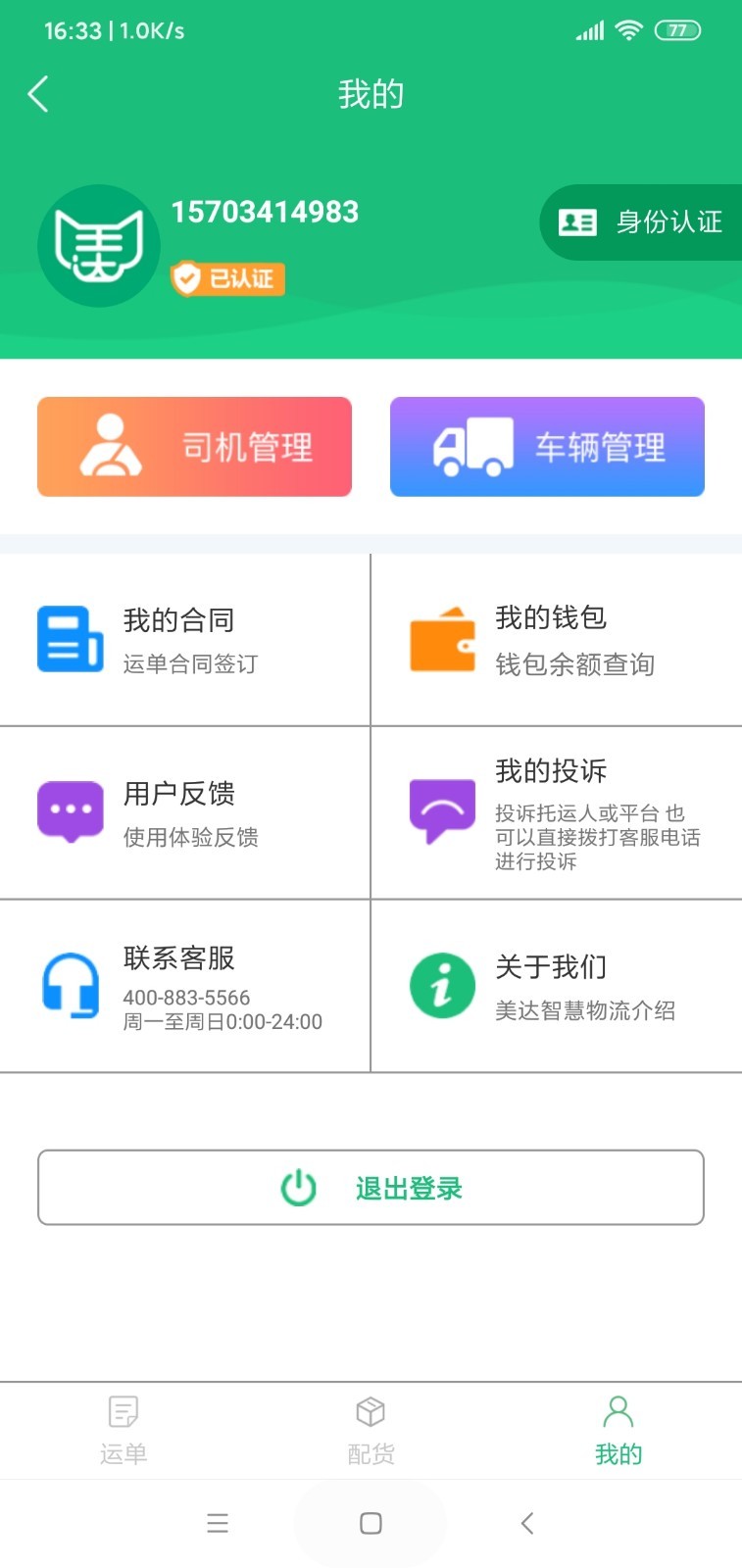Viewport: 742px width, 1568px height.
Task: Open 司机管理 (driver management)
Action: [x=194, y=447]
